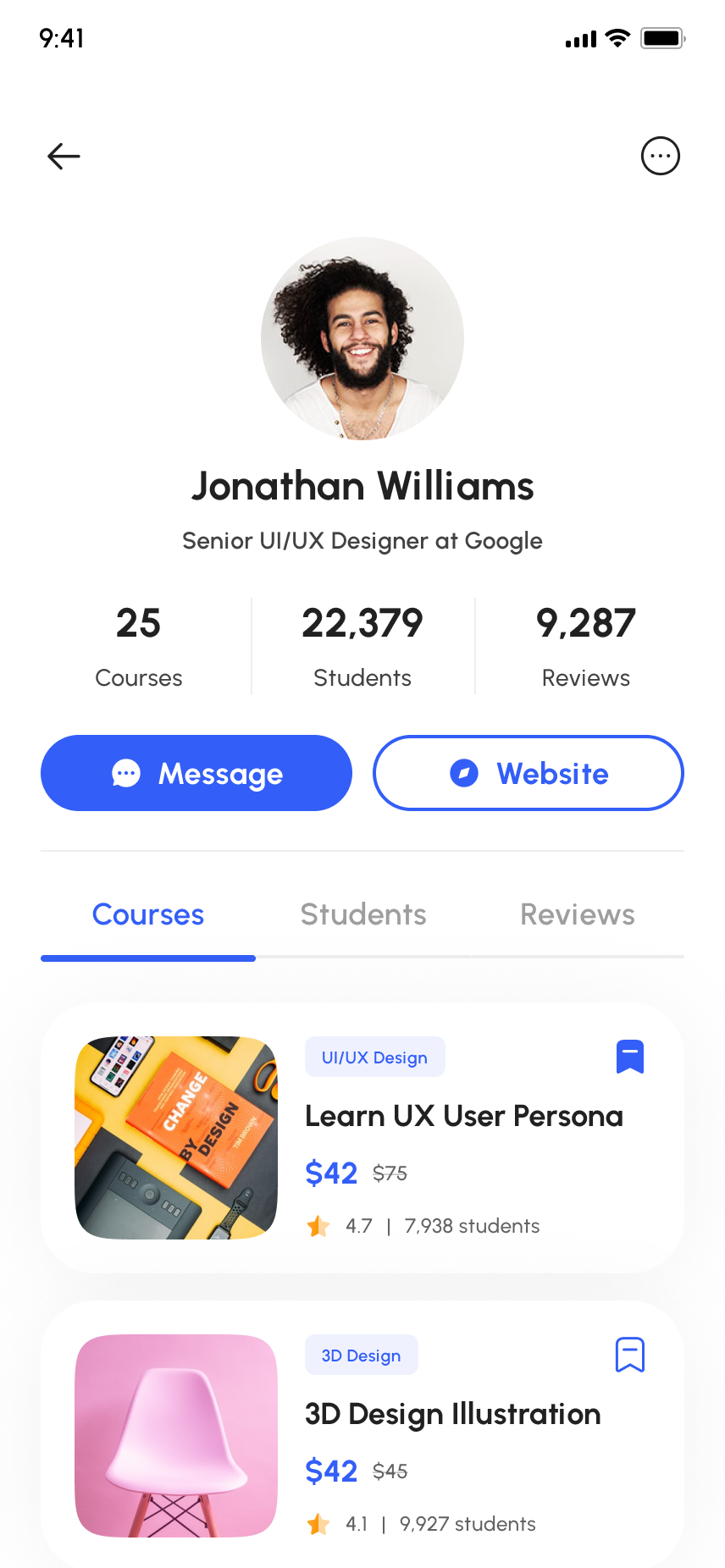Visit the instructor's Website

pos(529,773)
